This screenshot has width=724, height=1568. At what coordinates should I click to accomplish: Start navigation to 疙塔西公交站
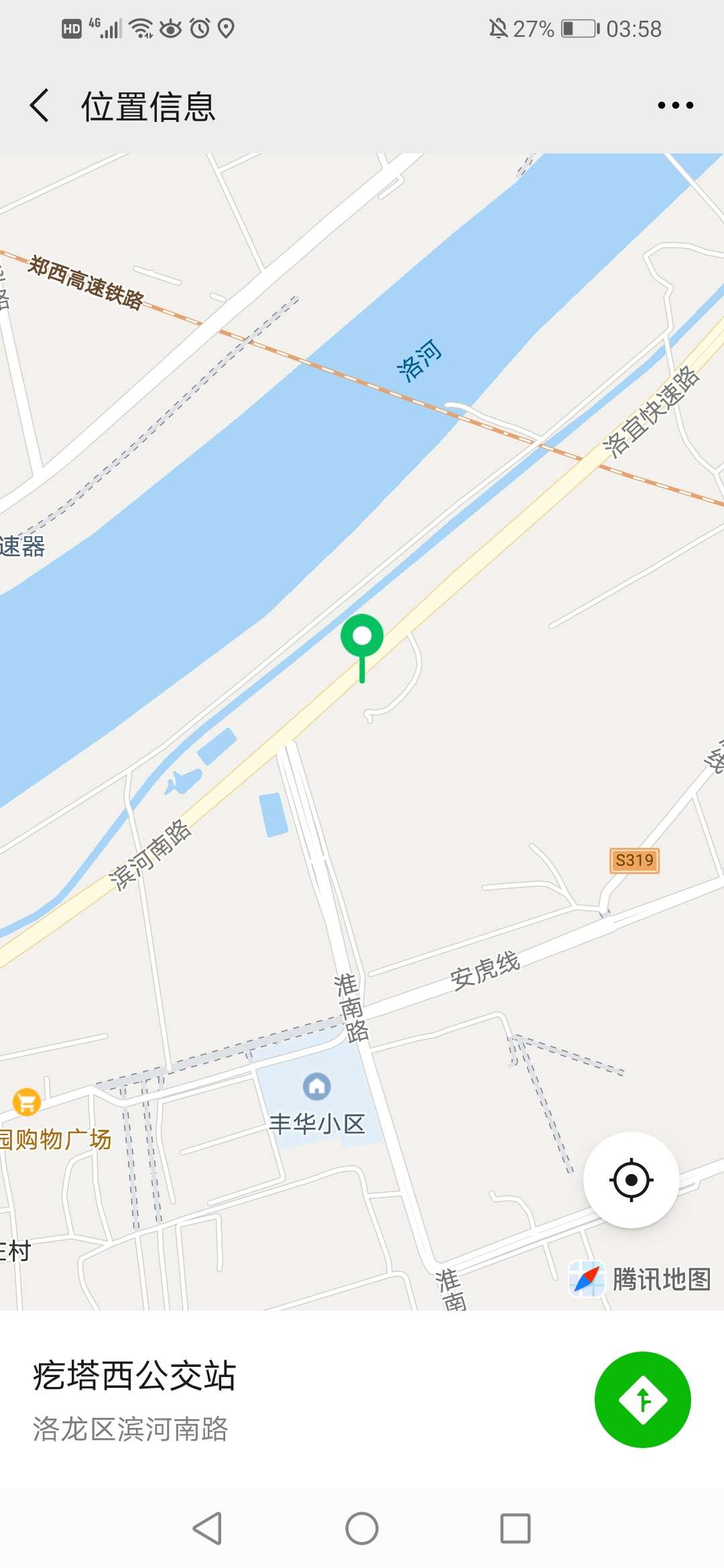coord(642,1400)
